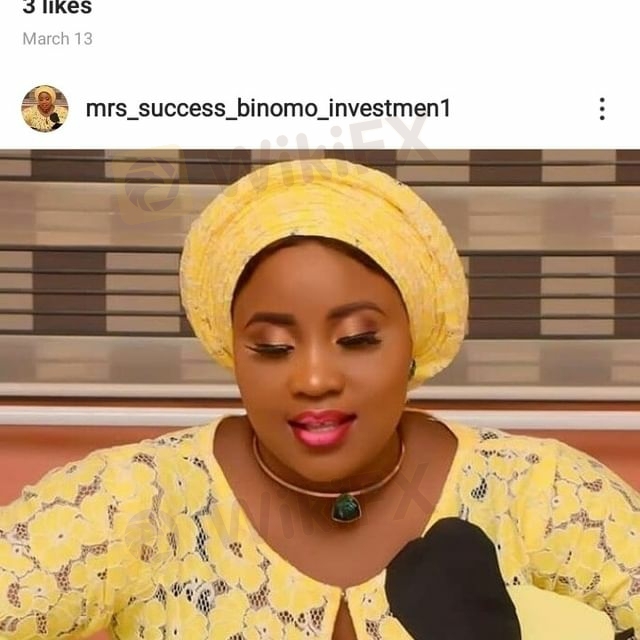View who liked via 3 likes
Image resolution: width=640 pixels, height=640 pixels.
pyautogui.click(x=57, y=8)
